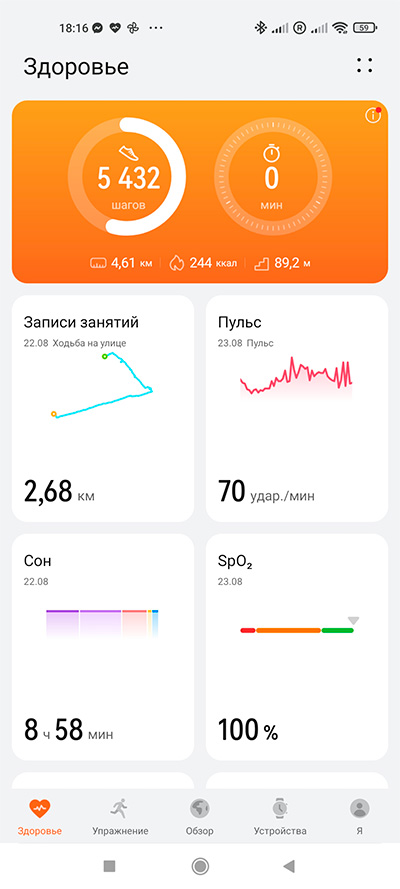Open the SpO₂ card
The height and width of the screenshot is (889, 400).
297,647
